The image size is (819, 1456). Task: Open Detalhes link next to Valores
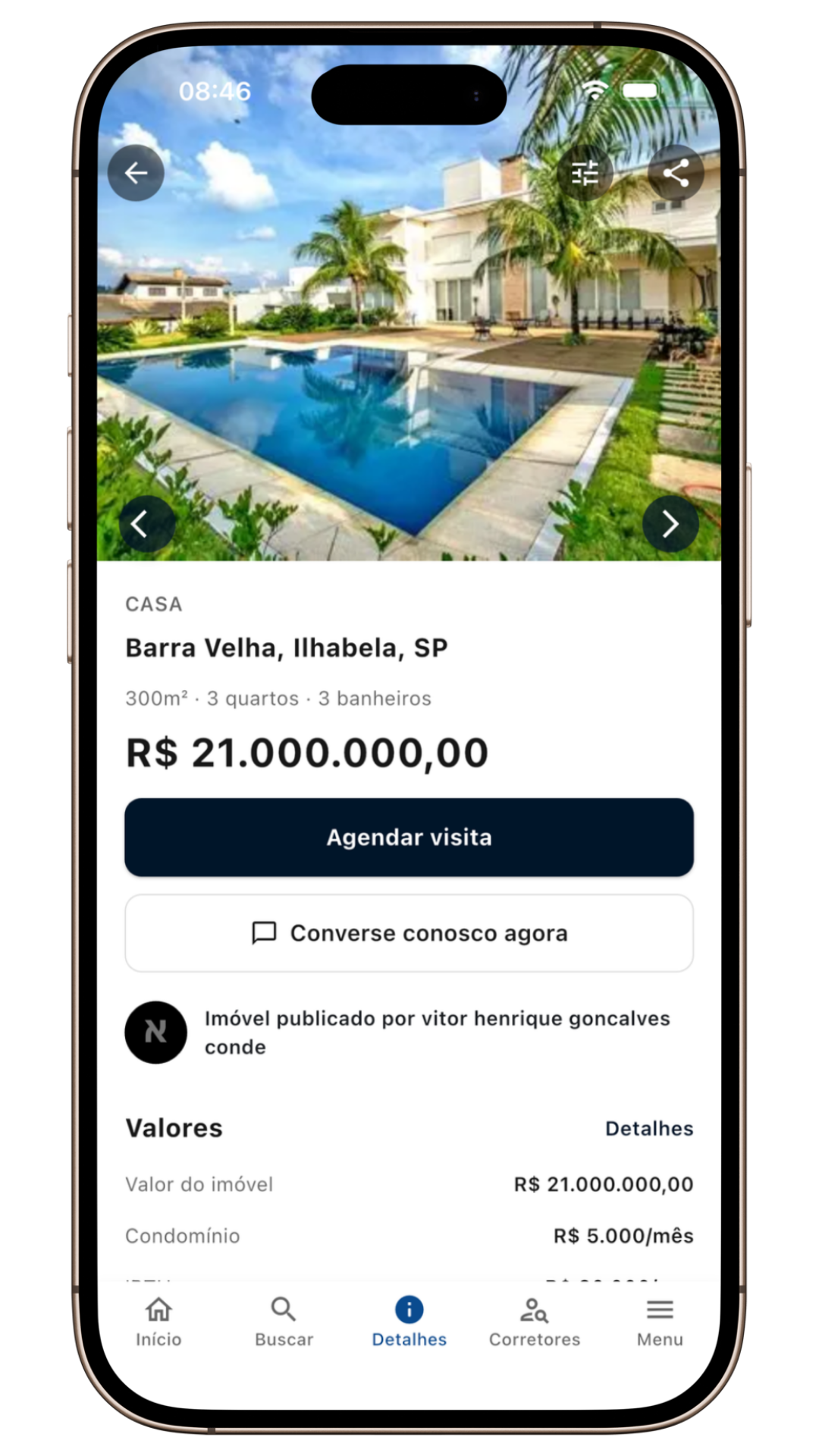click(x=649, y=1128)
